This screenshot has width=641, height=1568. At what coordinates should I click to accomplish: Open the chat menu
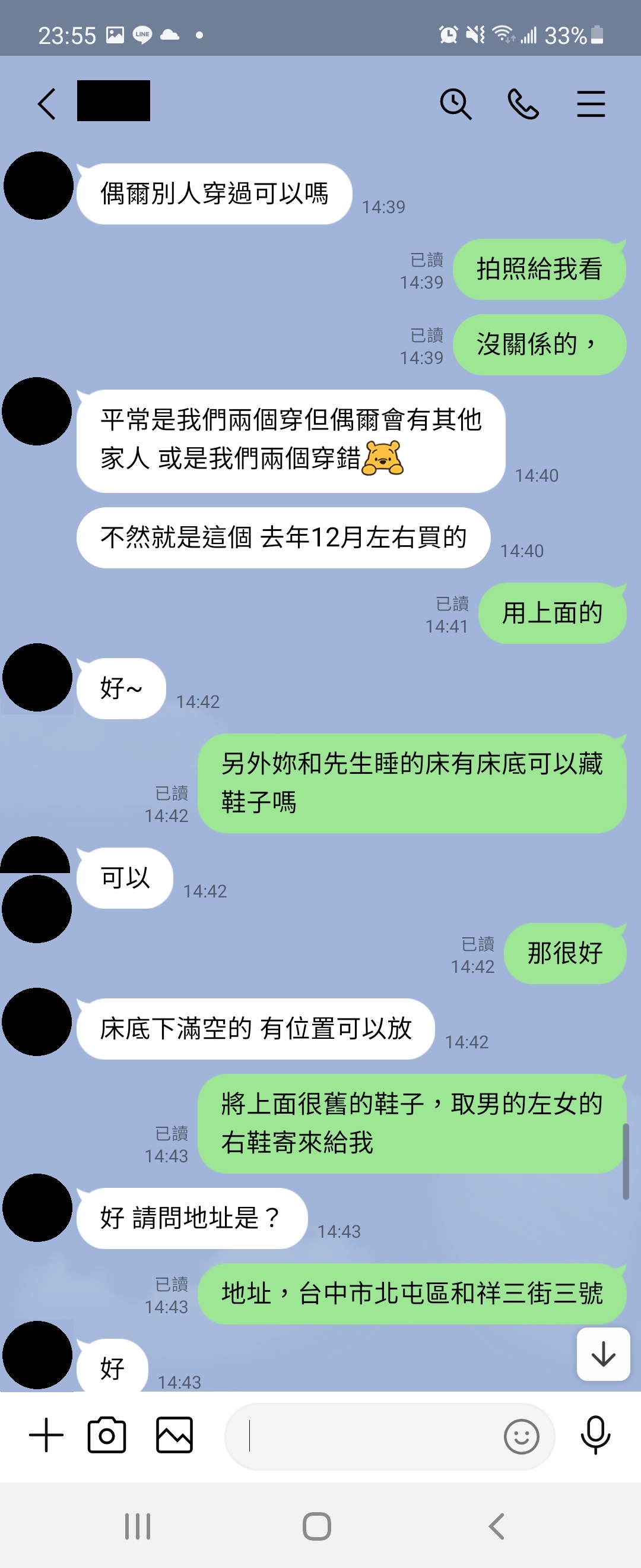click(591, 103)
